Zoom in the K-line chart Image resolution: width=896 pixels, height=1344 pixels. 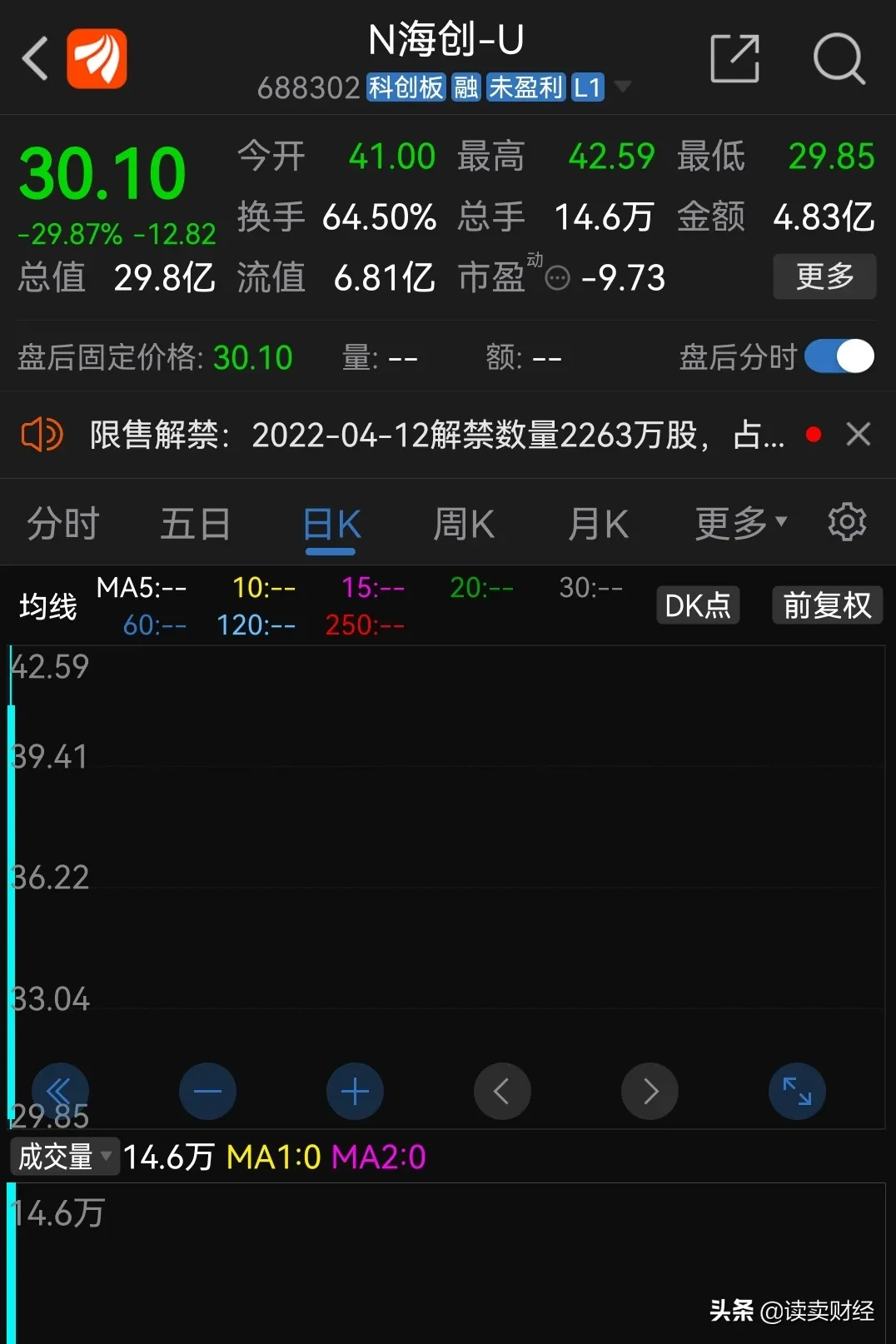pyautogui.click(x=355, y=1091)
